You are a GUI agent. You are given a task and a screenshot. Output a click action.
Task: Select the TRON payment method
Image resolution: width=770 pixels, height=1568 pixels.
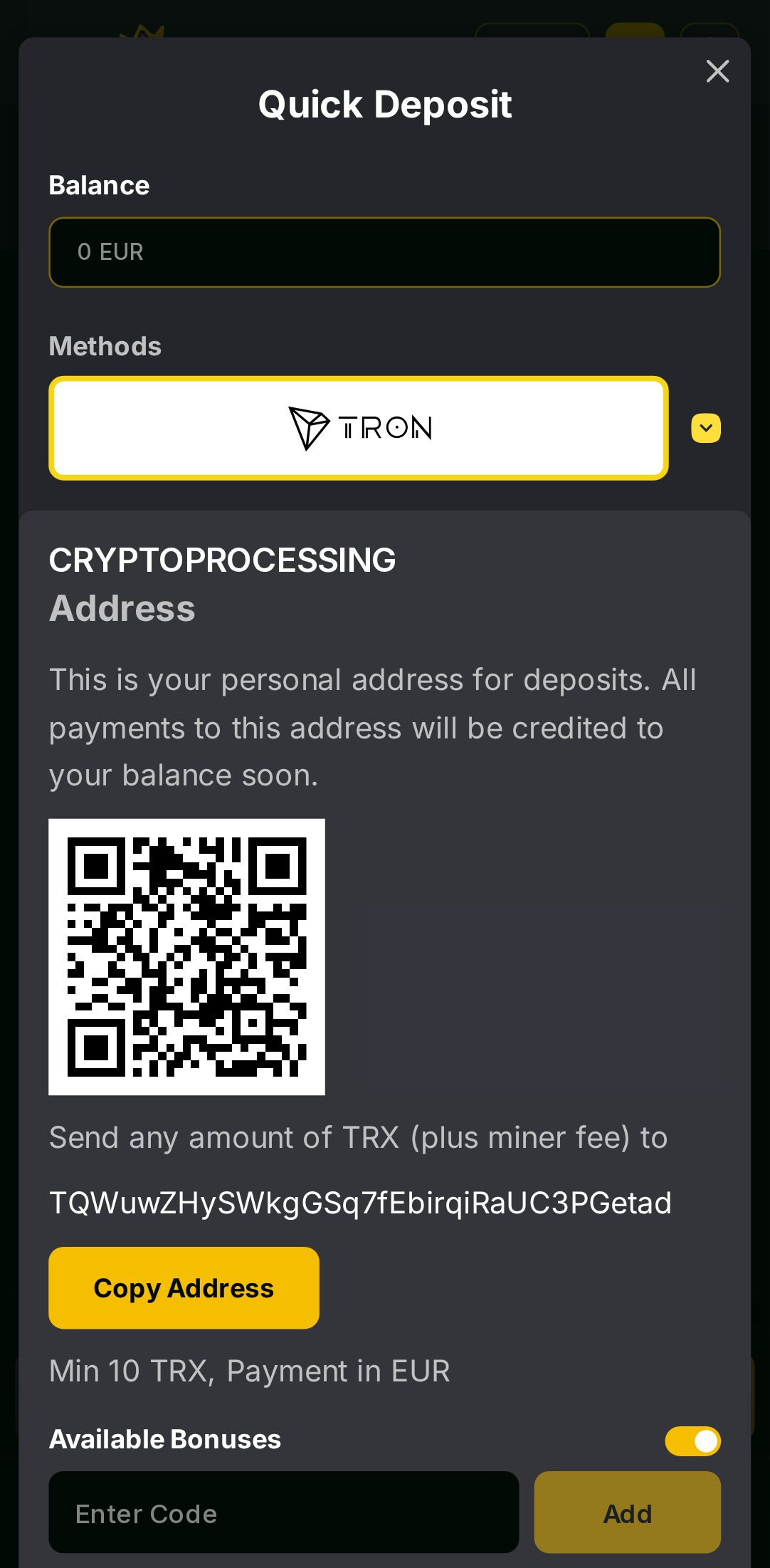359,428
